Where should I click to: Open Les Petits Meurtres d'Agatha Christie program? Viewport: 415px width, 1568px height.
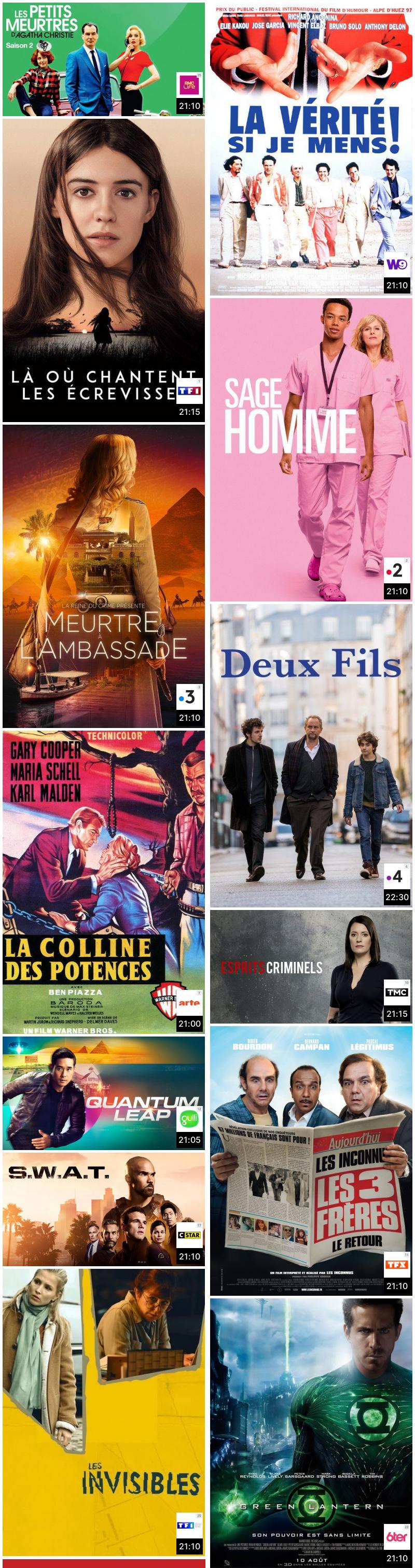(104, 59)
